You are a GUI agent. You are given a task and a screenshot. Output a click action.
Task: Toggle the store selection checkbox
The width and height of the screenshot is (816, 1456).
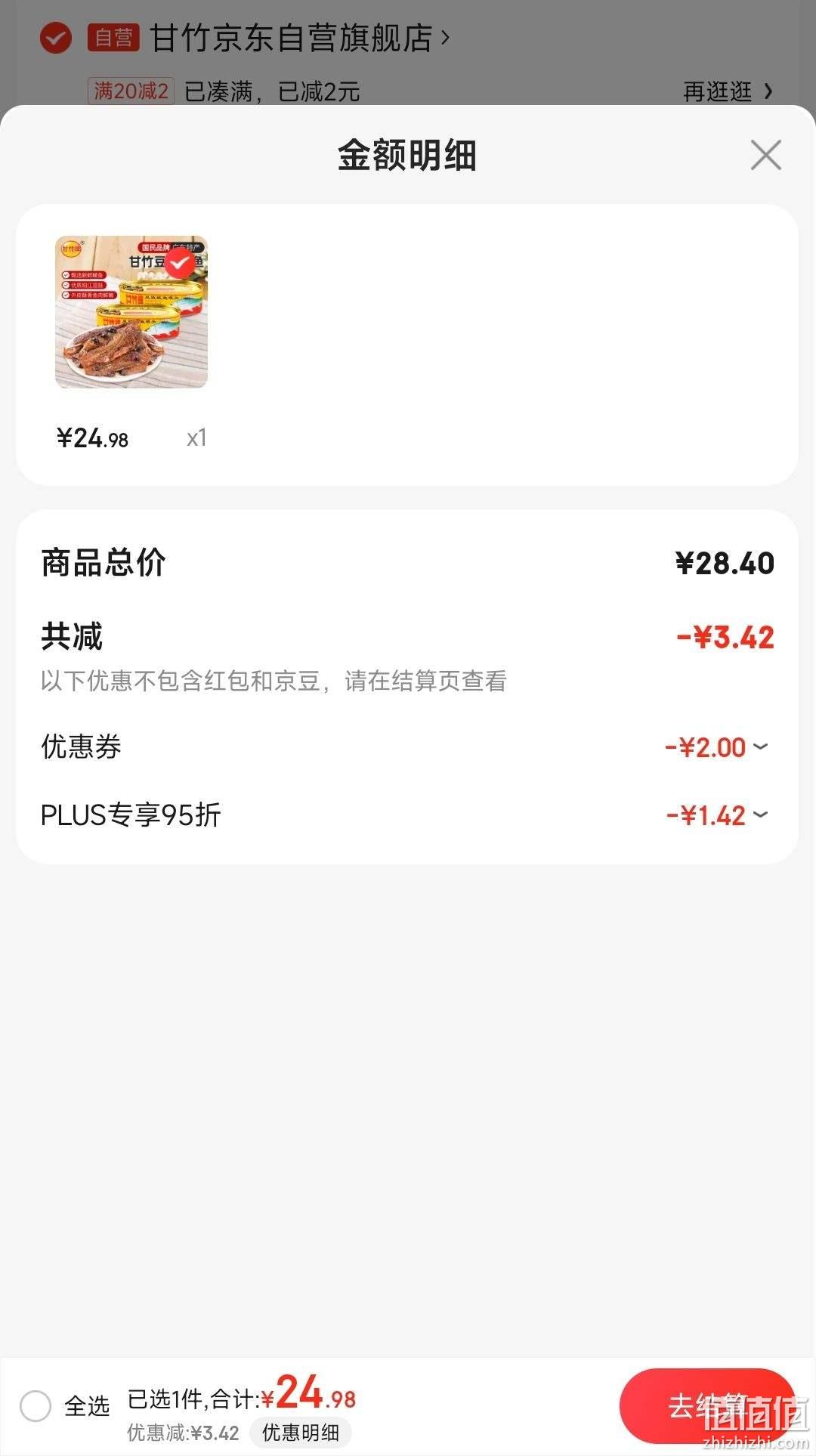(56, 38)
